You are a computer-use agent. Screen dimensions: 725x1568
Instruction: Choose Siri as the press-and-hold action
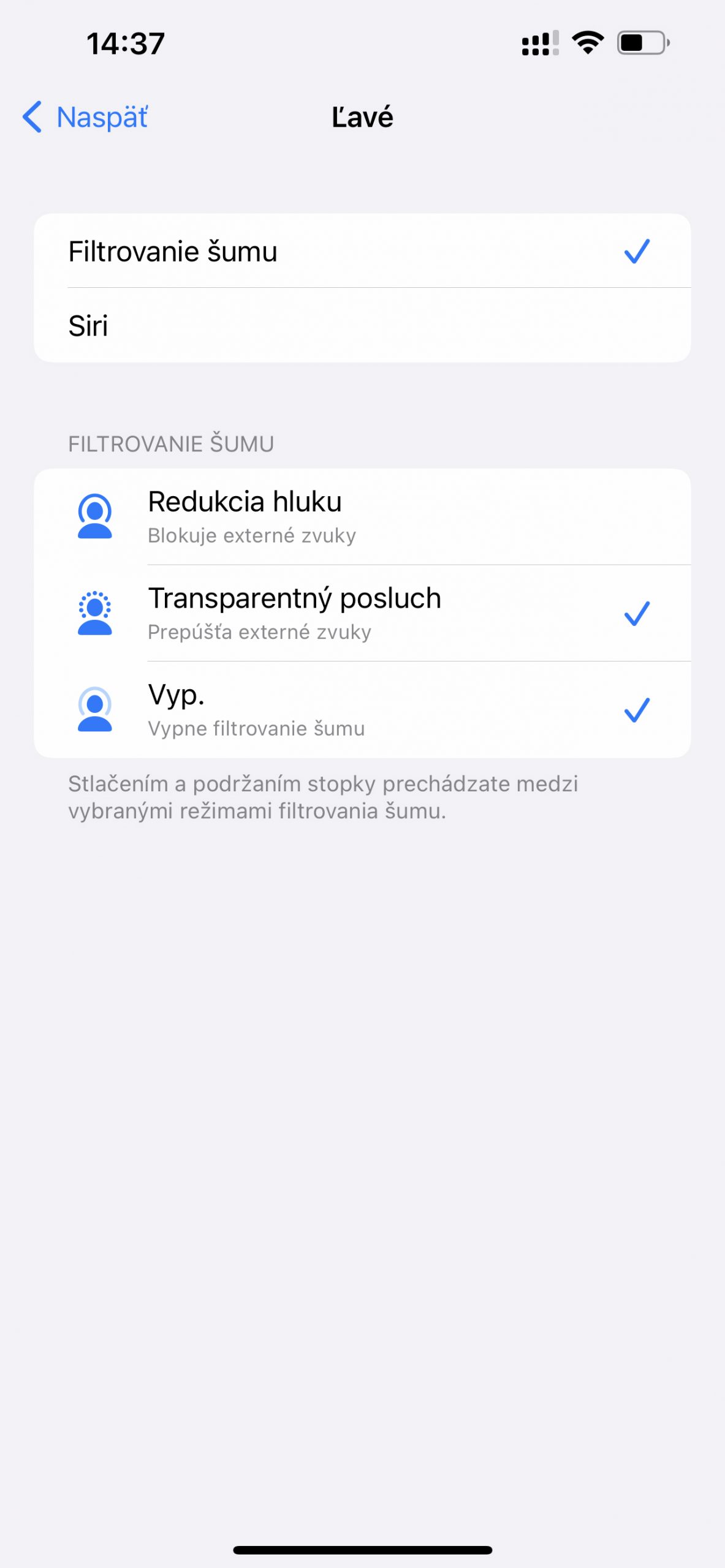tap(362, 325)
